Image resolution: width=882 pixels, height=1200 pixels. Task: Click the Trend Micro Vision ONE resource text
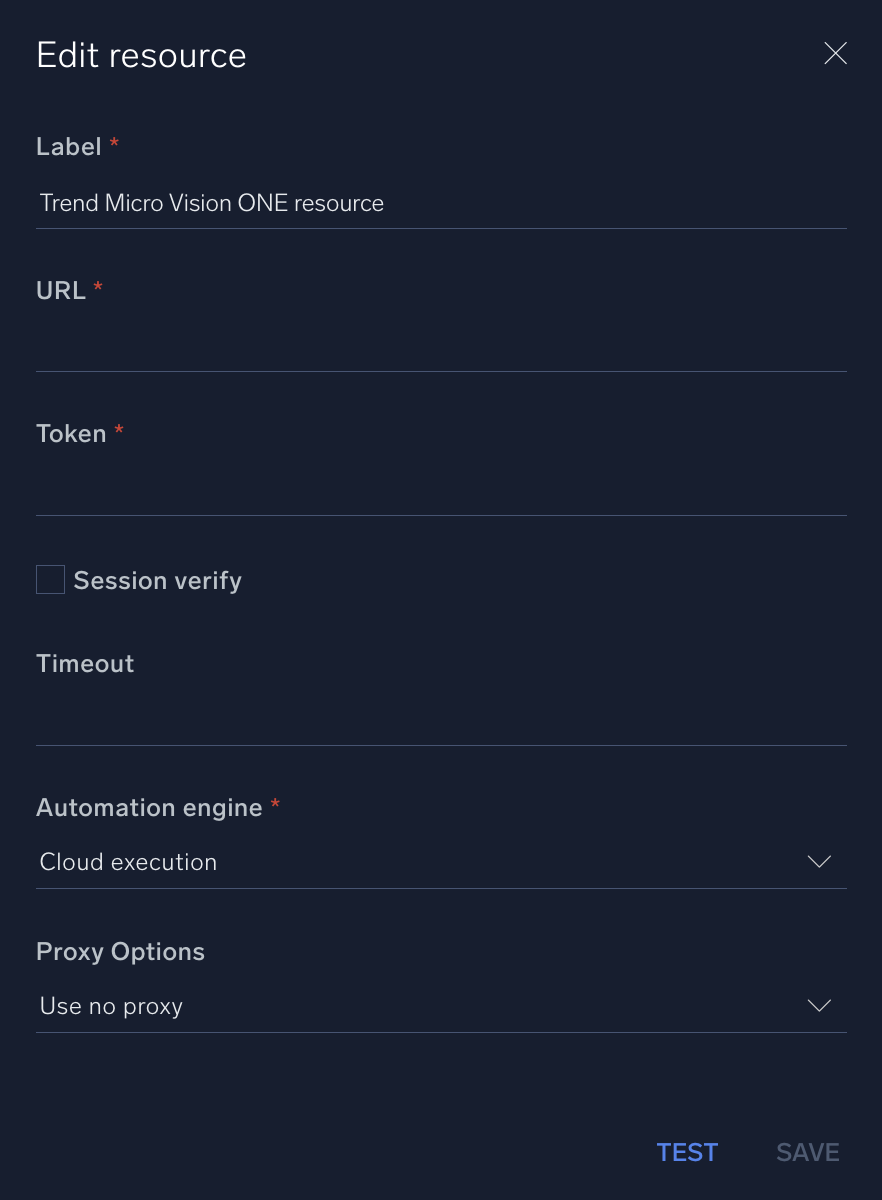tap(211, 203)
